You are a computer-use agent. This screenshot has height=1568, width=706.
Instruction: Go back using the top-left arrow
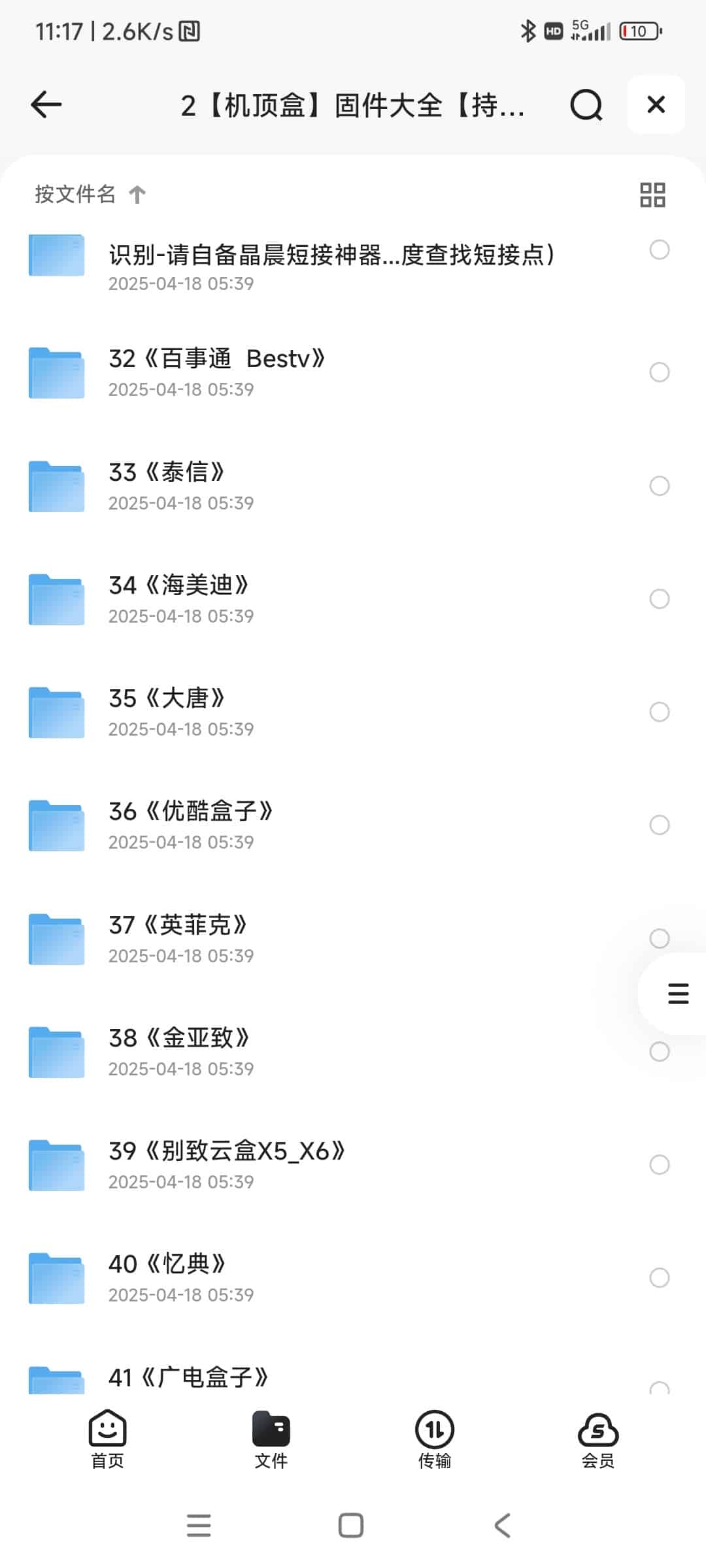click(x=46, y=105)
